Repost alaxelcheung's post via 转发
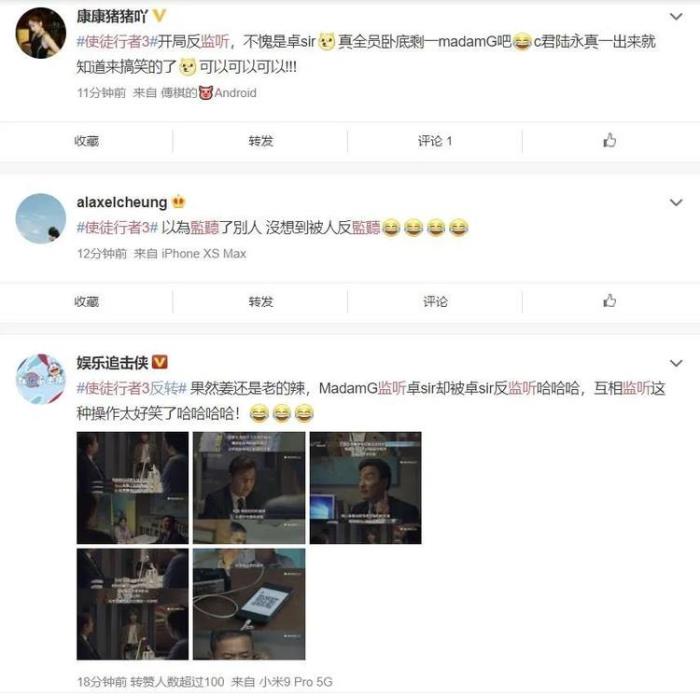700x696 pixels. (x=261, y=301)
